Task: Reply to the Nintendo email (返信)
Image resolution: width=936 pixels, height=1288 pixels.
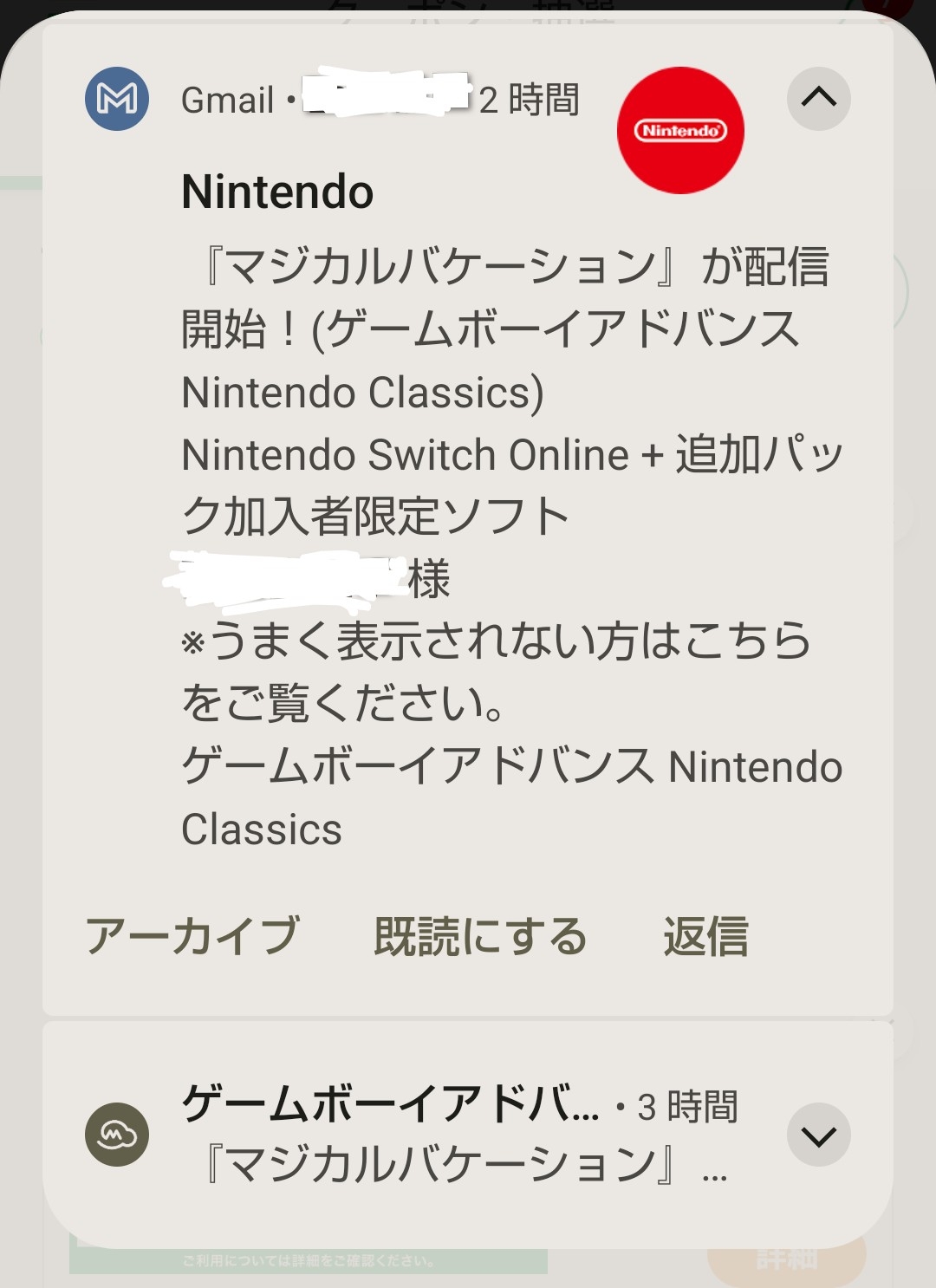Action: point(705,936)
